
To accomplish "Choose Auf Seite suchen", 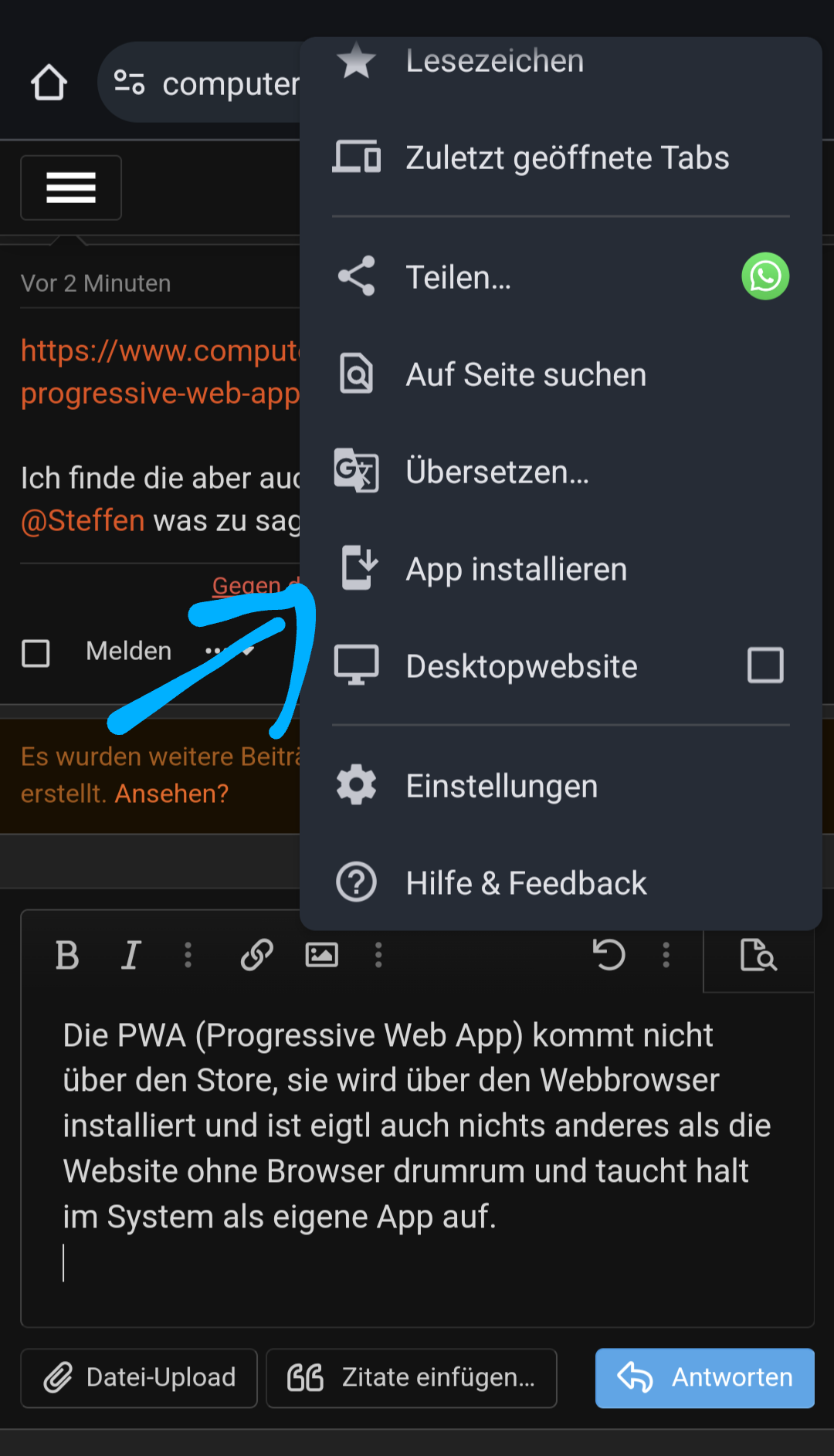I will tap(525, 375).
